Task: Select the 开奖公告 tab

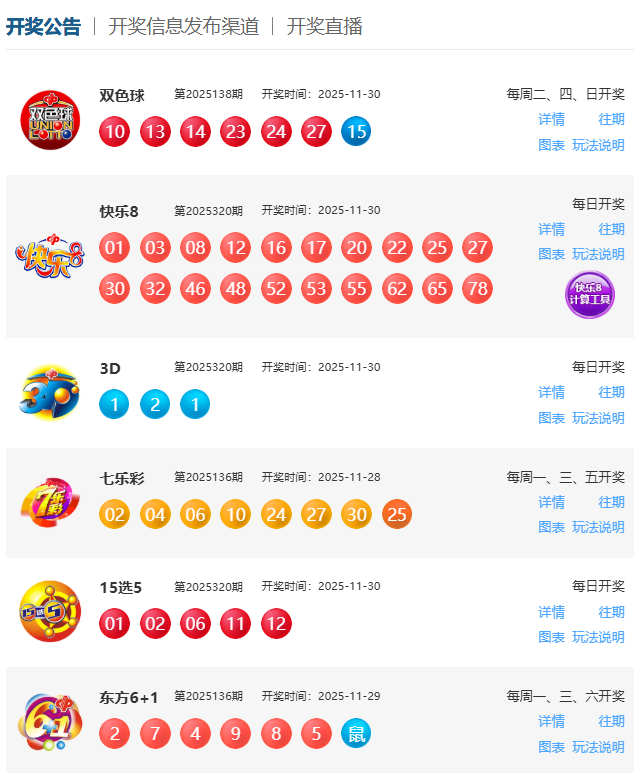Action: (43, 27)
